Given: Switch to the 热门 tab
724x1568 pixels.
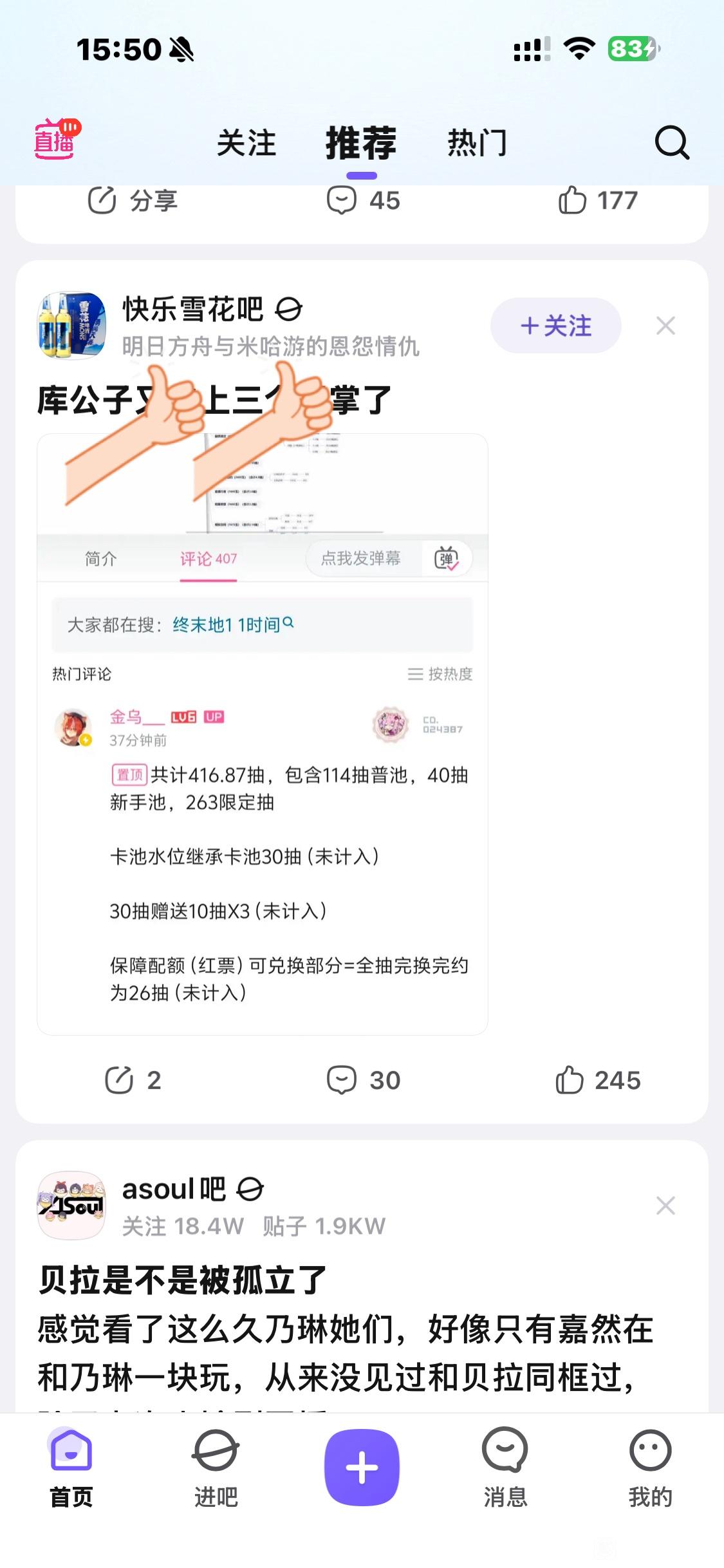Looking at the screenshot, I should pos(478,143).
